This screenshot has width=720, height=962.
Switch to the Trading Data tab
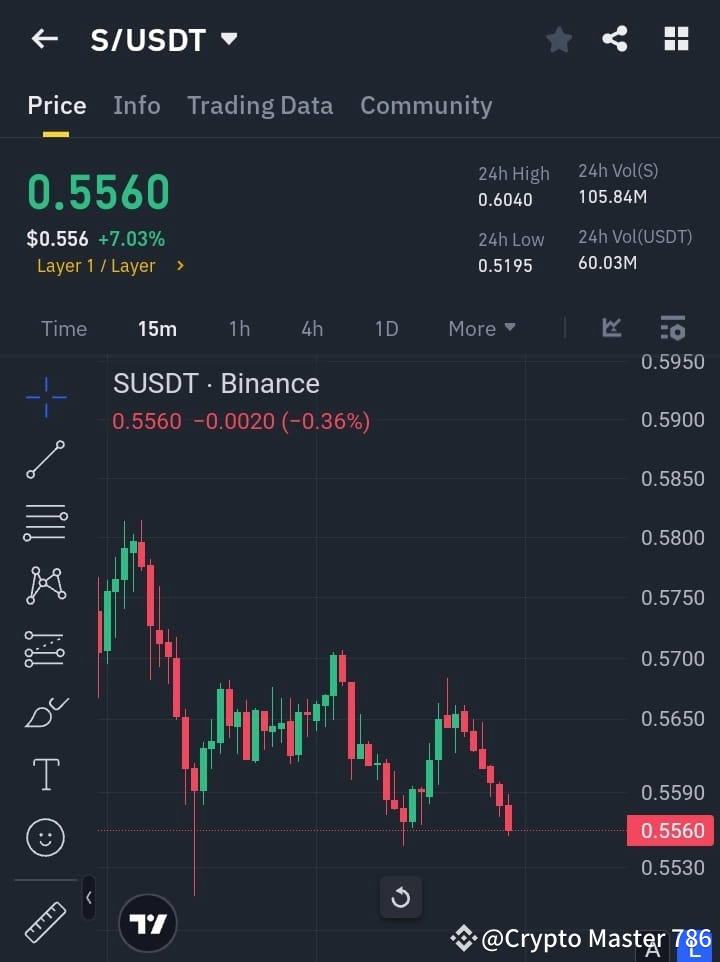(260, 105)
